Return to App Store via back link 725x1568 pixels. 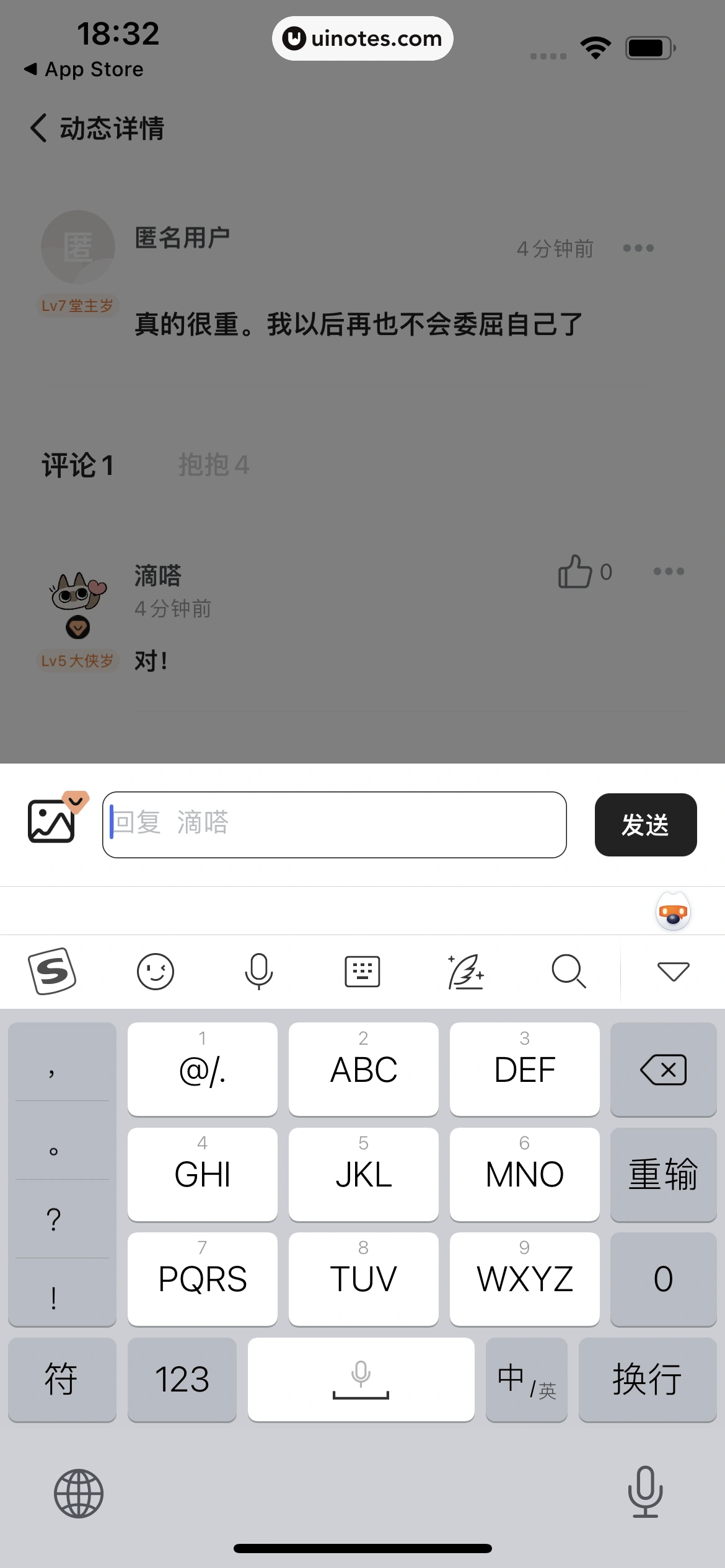pyautogui.click(x=84, y=69)
